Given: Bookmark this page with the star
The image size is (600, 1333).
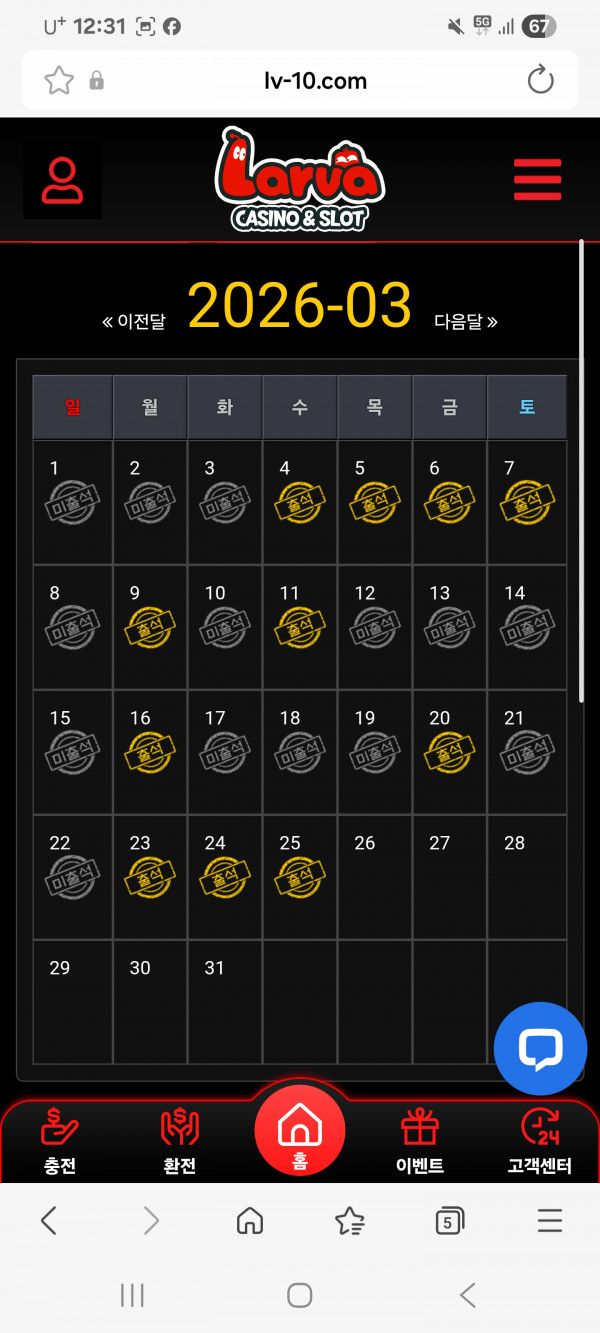Looking at the screenshot, I should tap(59, 80).
